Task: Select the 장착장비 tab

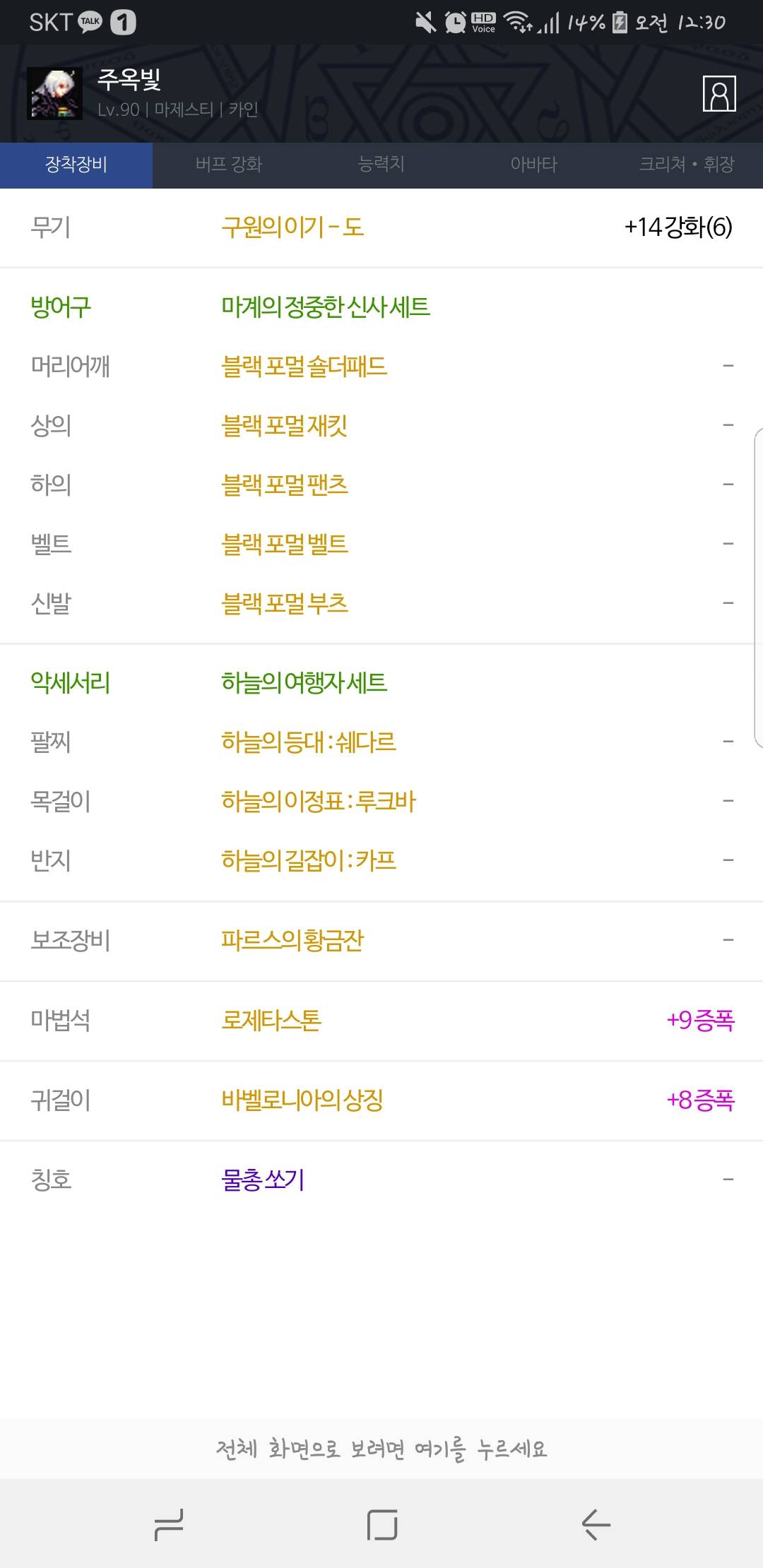Action: click(x=76, y=165)
